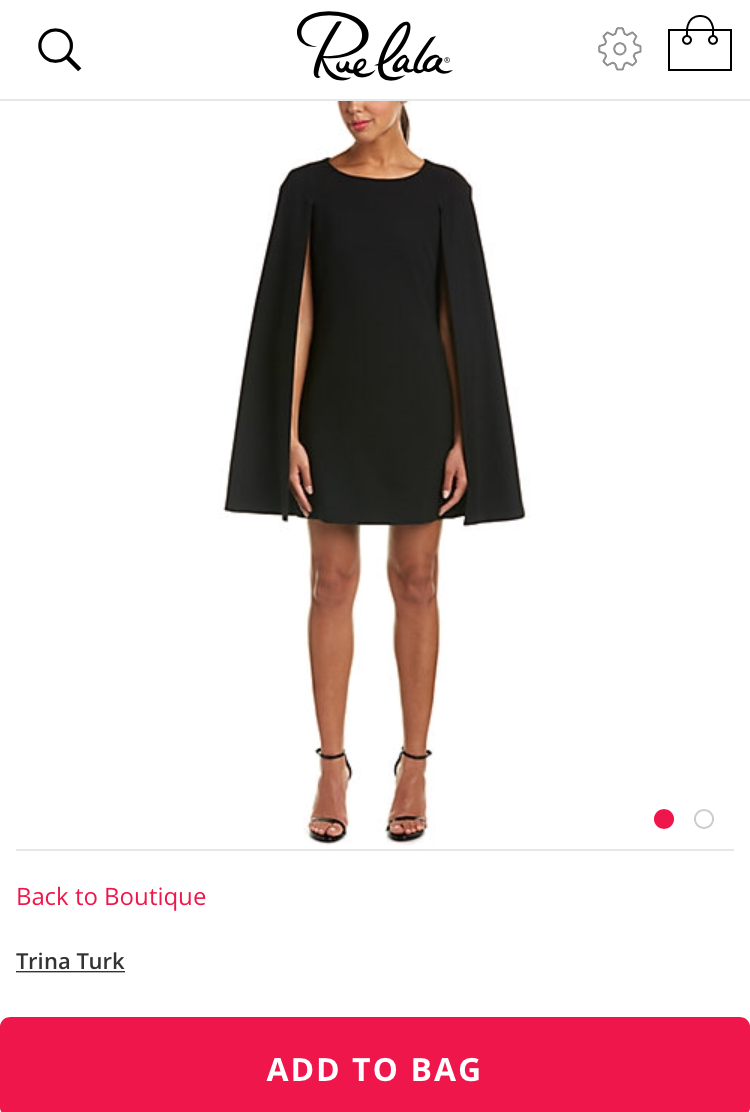750x1112 pixels.
Task: Go to Rue La La home logo
Action: 374,47
